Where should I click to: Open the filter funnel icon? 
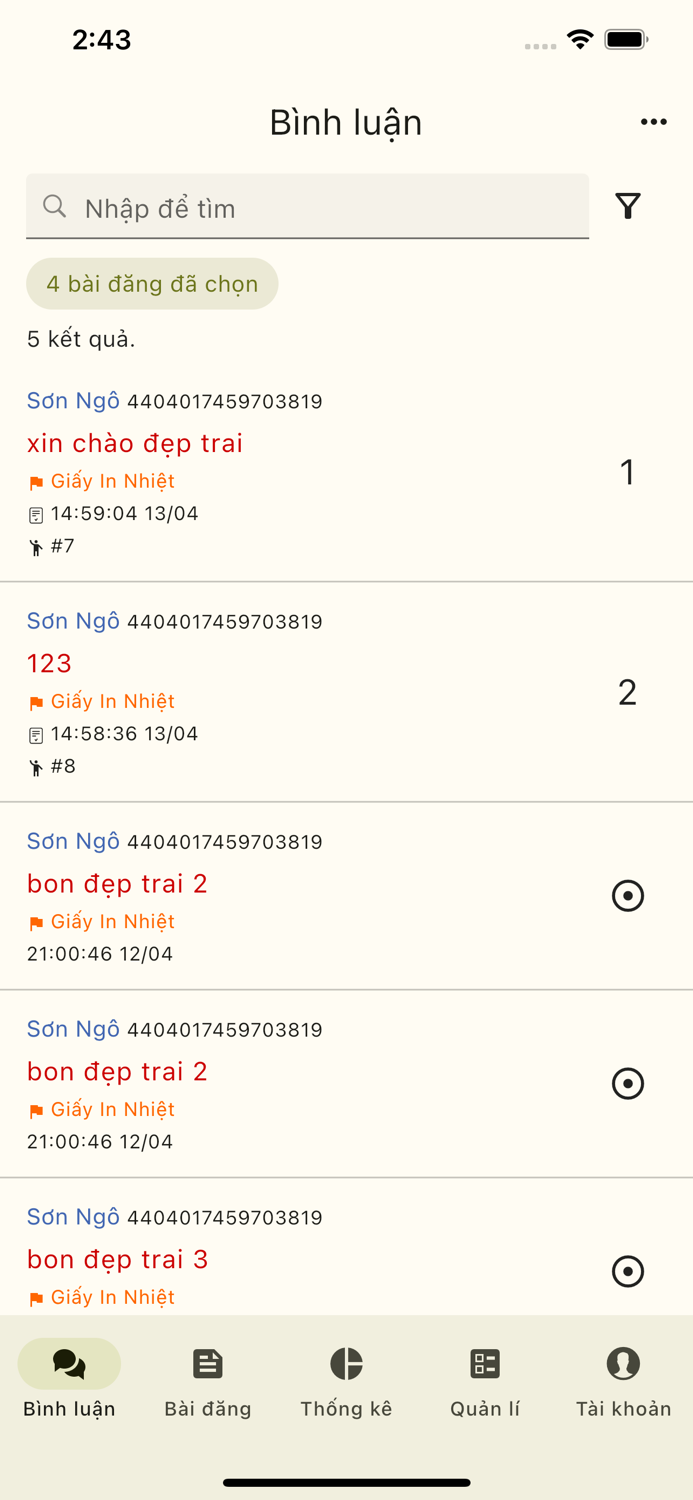coord(628,206)
